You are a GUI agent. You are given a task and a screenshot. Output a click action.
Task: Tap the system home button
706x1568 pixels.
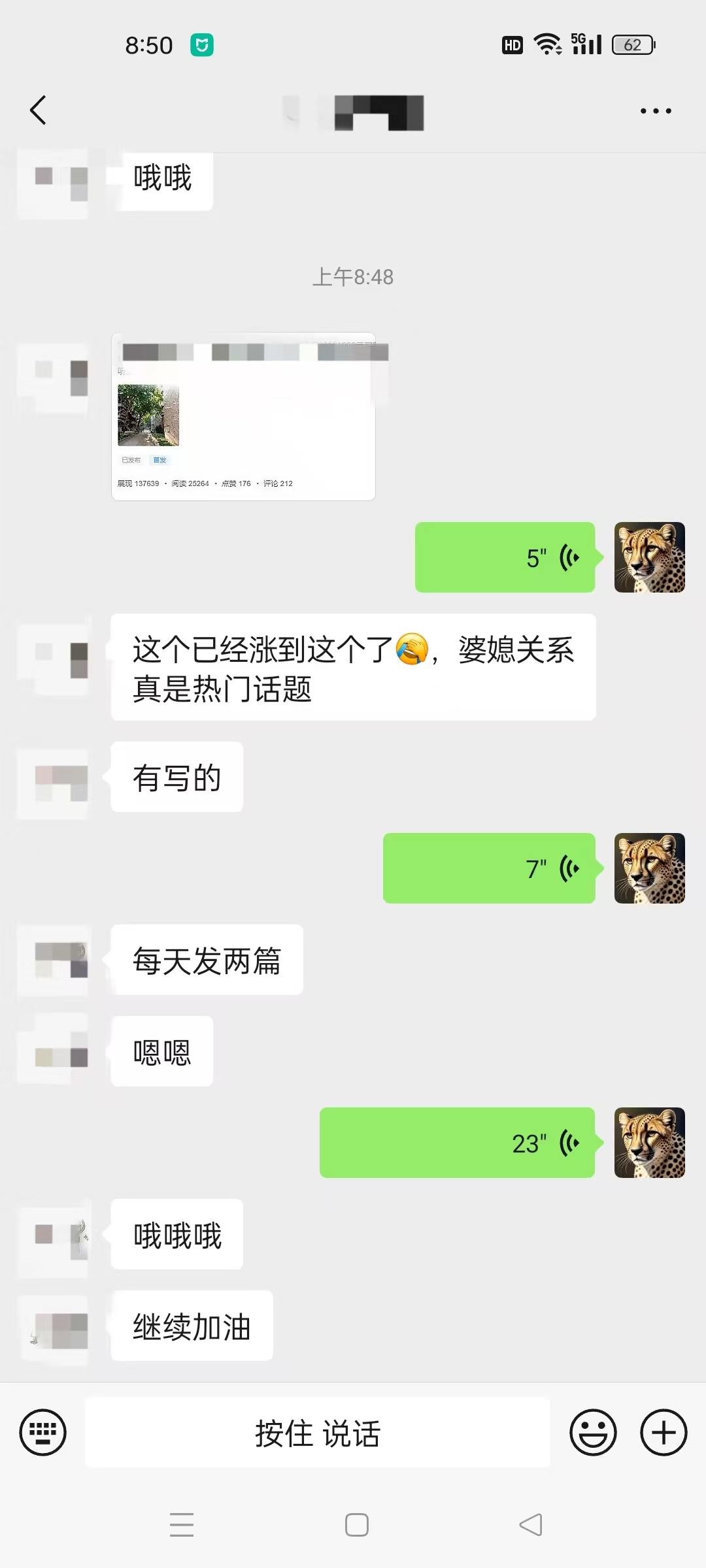[x=357, y=1525]
